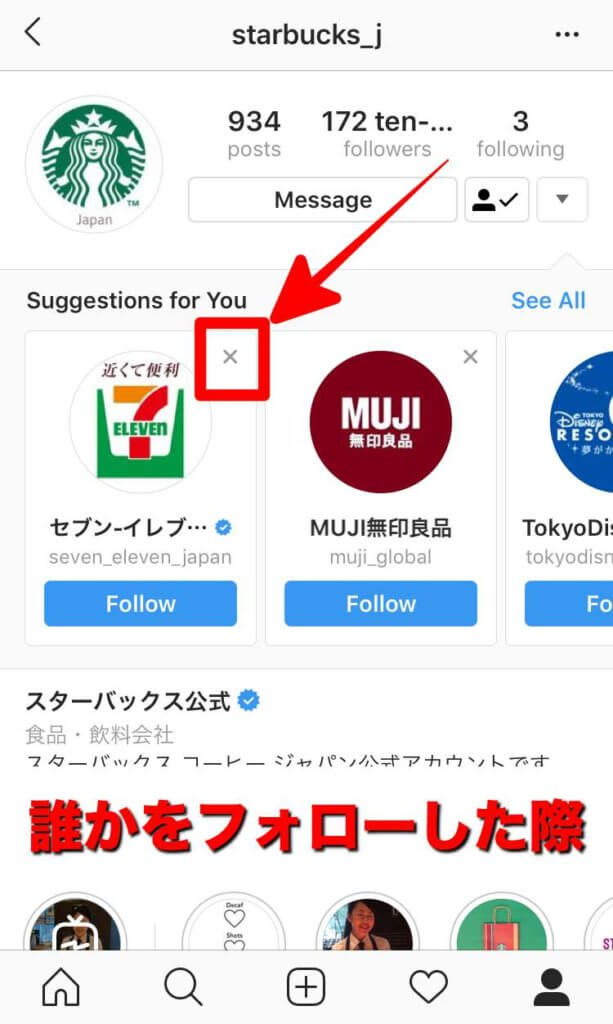Open the activity heart tab
The width and height of the screenshot is (613, 1024).
[429, 988]
